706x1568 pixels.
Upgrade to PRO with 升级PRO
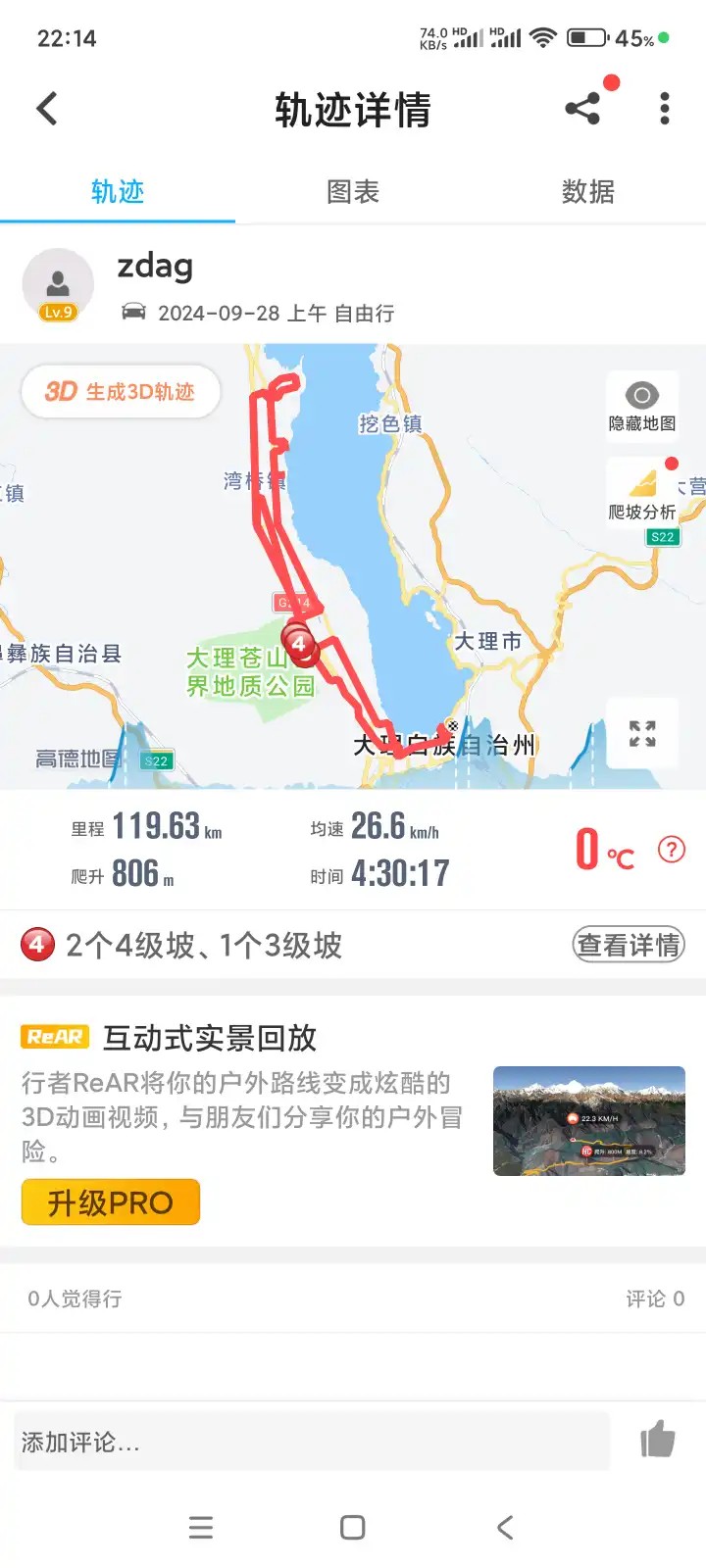click(111, 1202)
